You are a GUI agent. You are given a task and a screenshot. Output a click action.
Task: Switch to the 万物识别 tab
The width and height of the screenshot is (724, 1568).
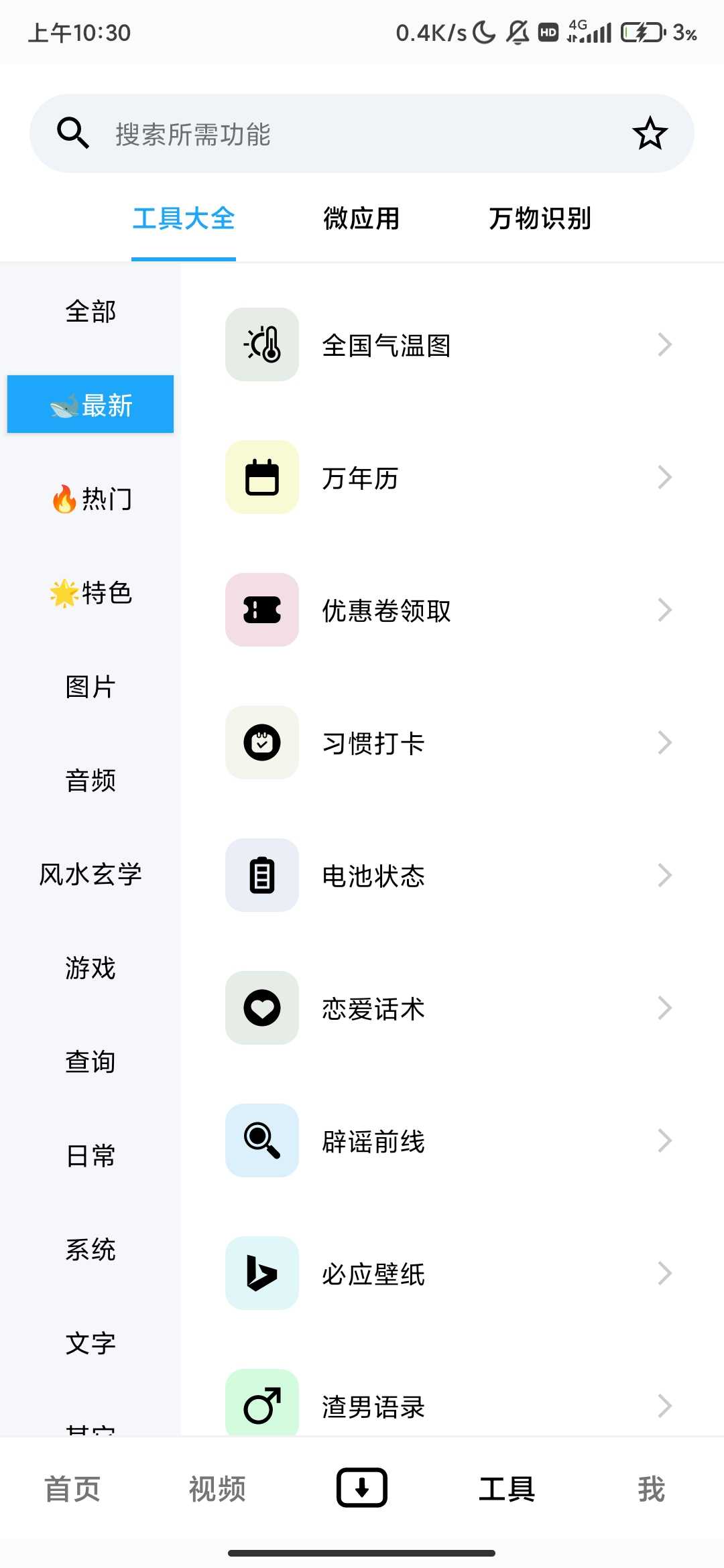(540, 218)
